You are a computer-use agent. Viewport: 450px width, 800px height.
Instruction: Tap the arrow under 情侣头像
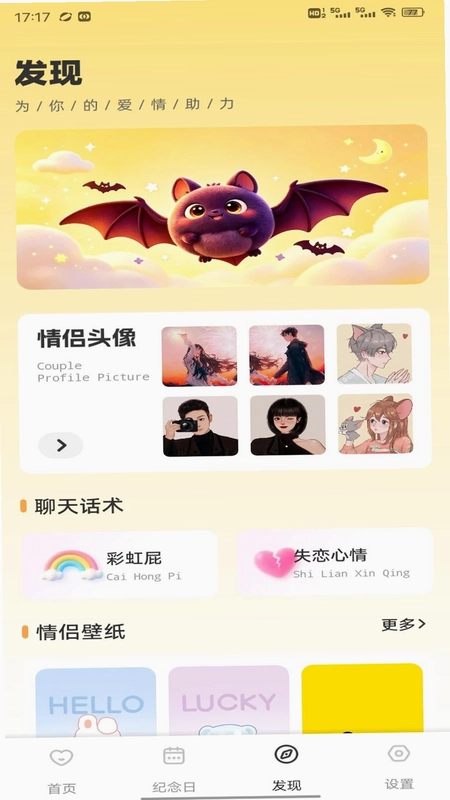pos(61,445)
